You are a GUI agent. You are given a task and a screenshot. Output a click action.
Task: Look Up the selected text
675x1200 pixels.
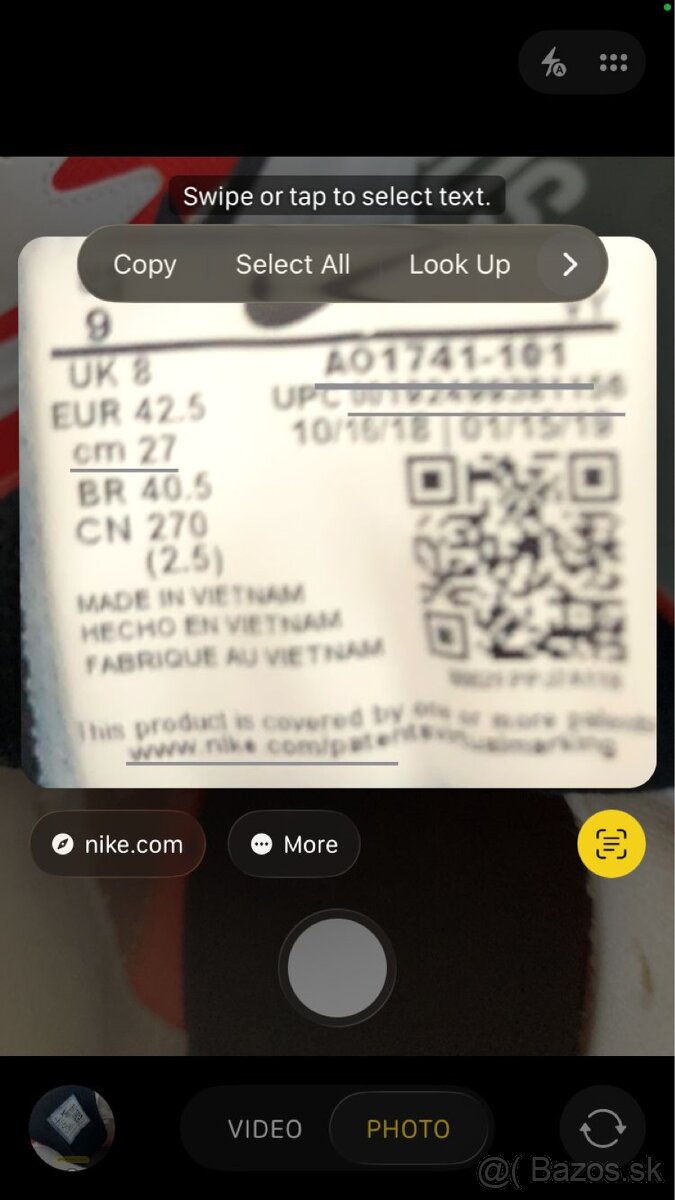tap(459, 264)
